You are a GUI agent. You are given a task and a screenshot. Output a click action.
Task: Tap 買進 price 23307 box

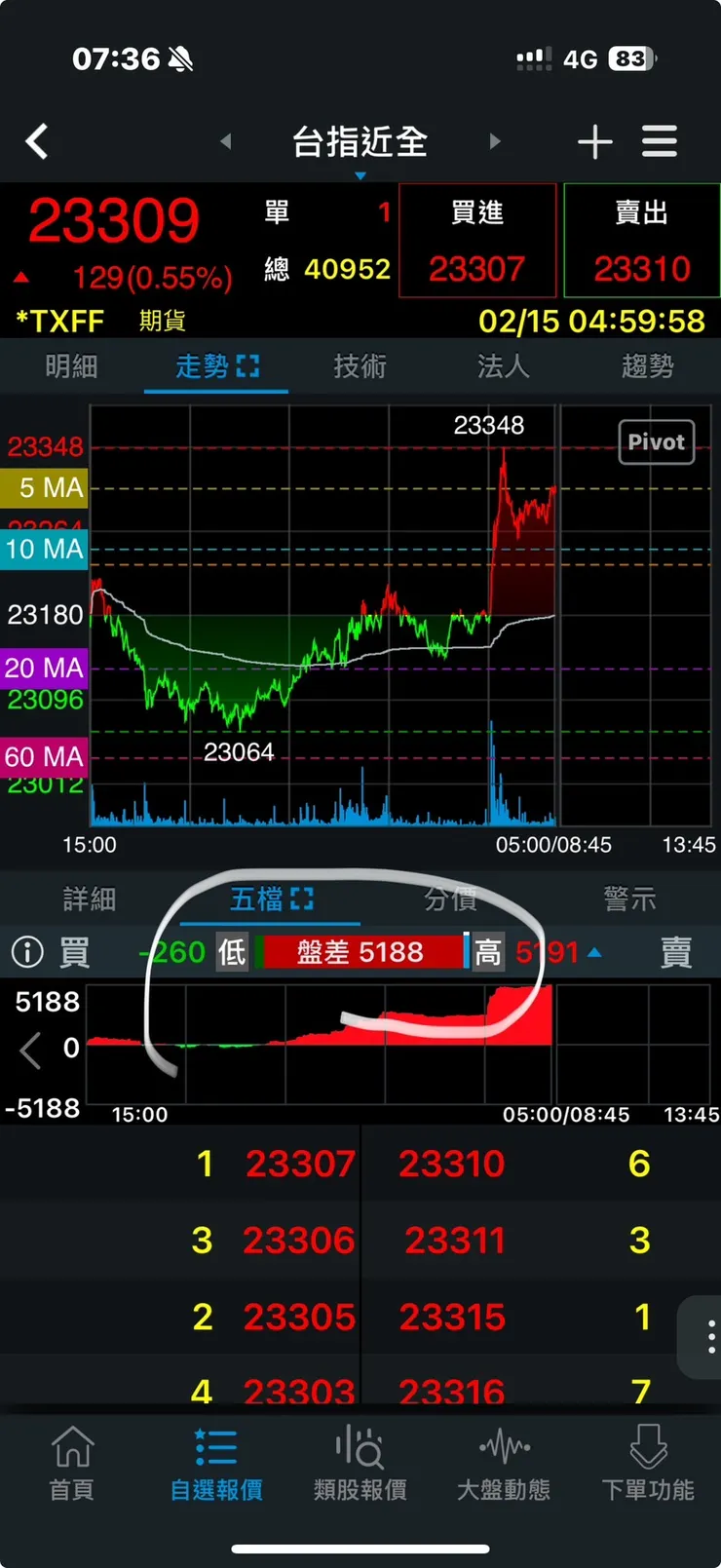click(x=476, y=242)
